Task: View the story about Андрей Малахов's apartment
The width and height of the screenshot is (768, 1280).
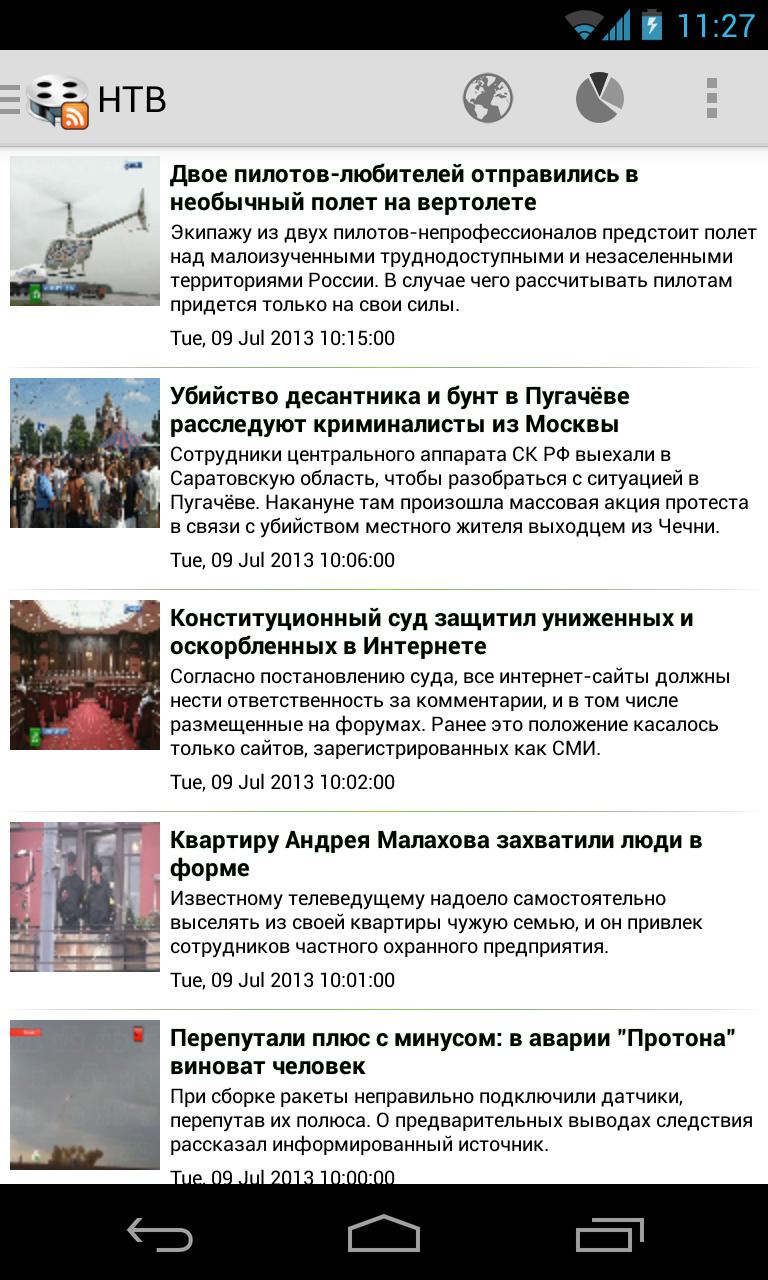Action: point(436,853)
